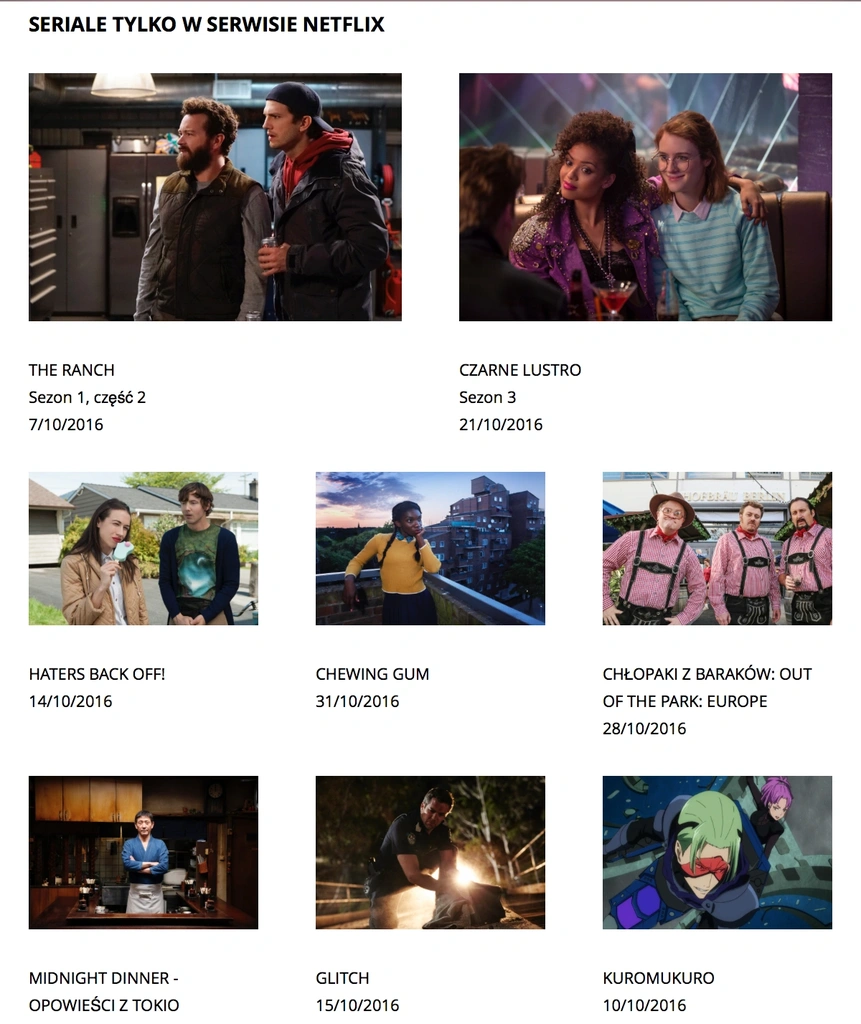This screenshot has height=1024, width=861.
Task: View Chłopaki z Baraków: Out of the Park tile
Action: [x=717, y=549]
